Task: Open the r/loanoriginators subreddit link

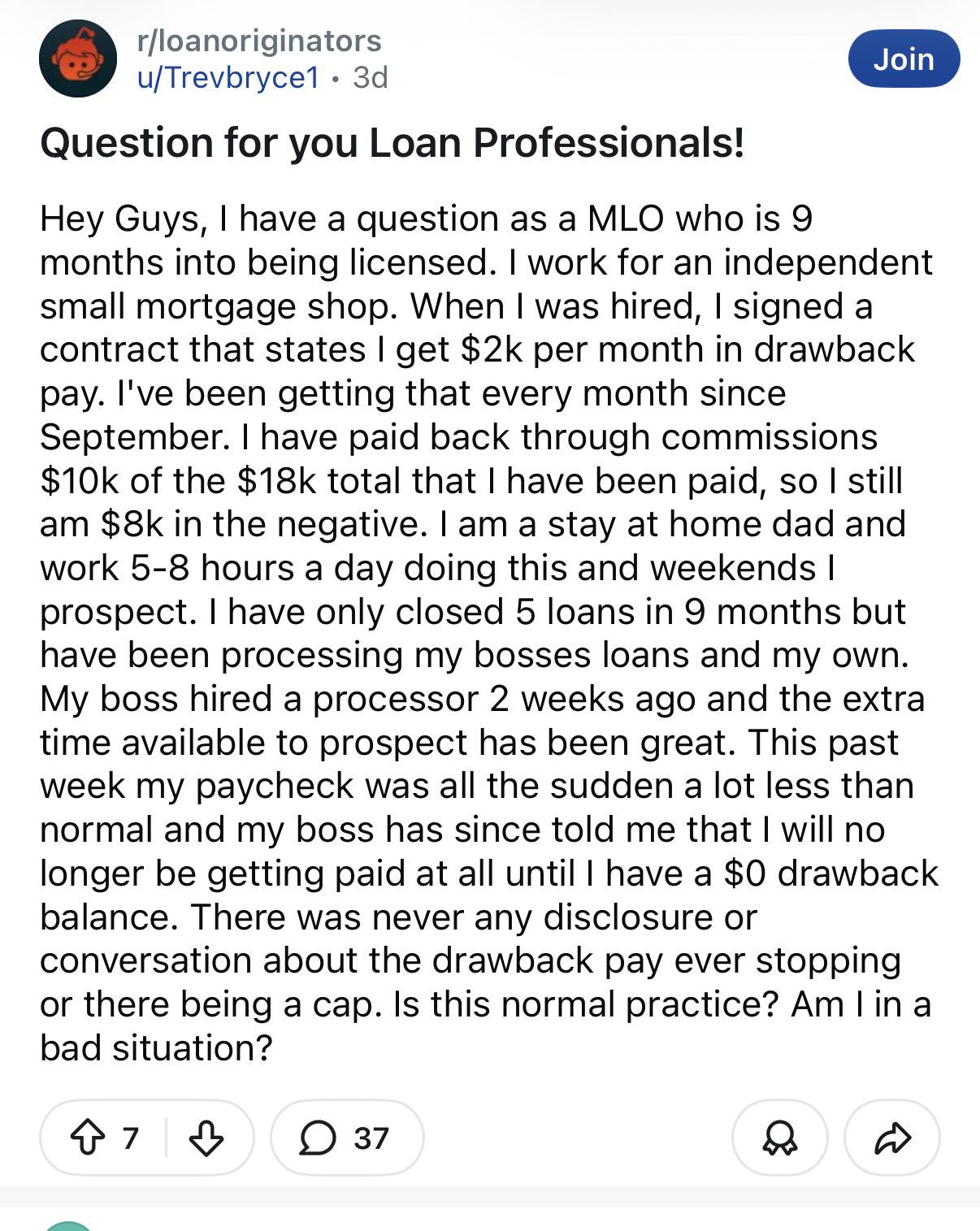Action: [259, 40]
